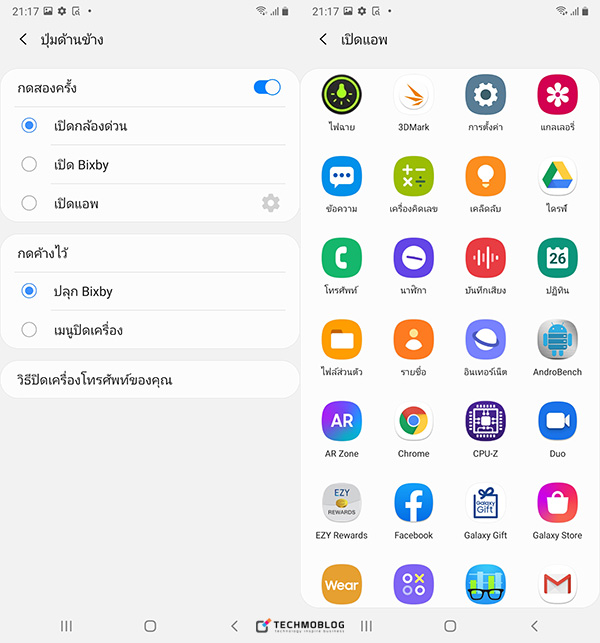Pick the เครื่องคิดเลข calculator app

point(414,176)
